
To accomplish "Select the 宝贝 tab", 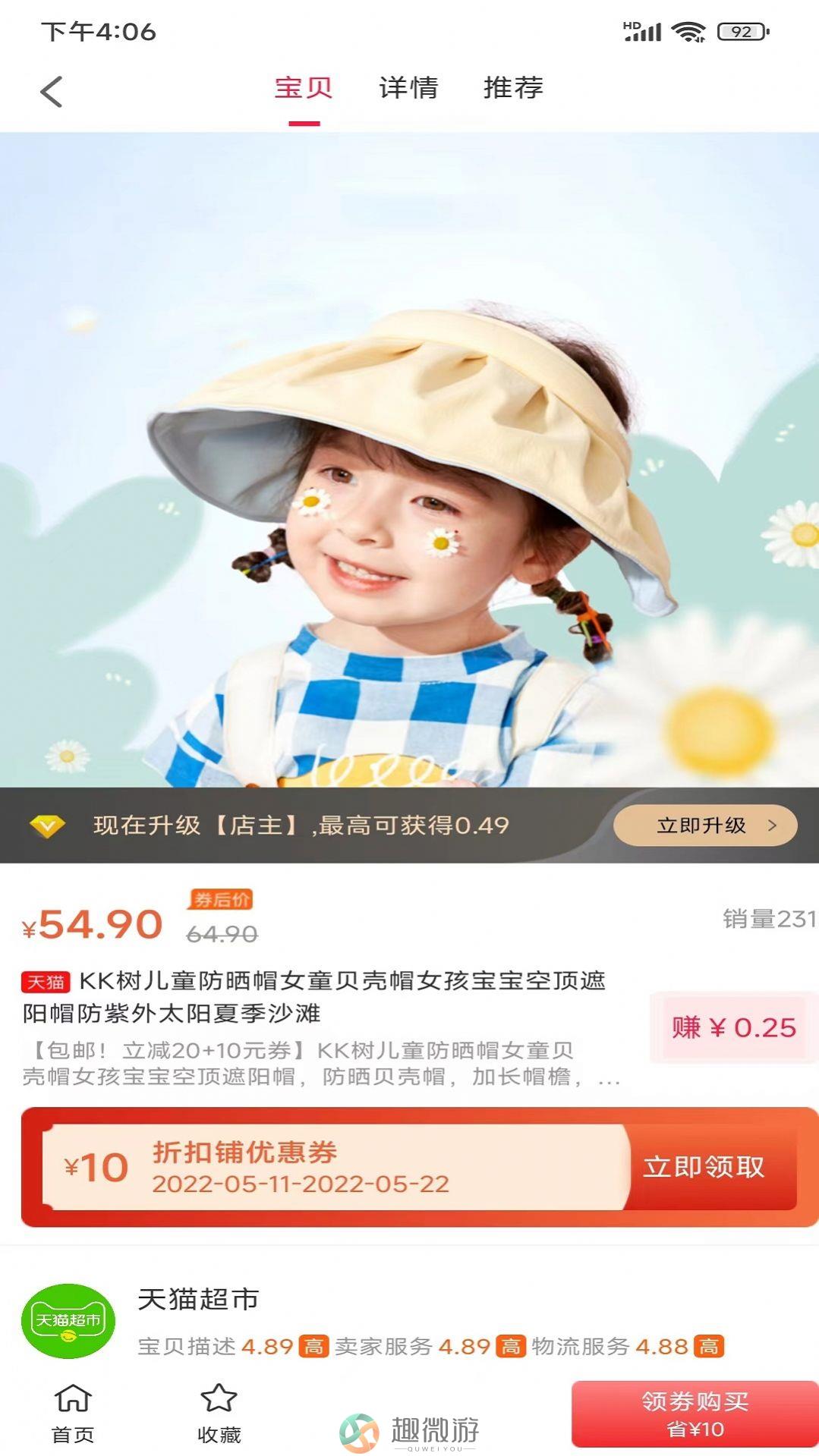I will pos(304,88).
